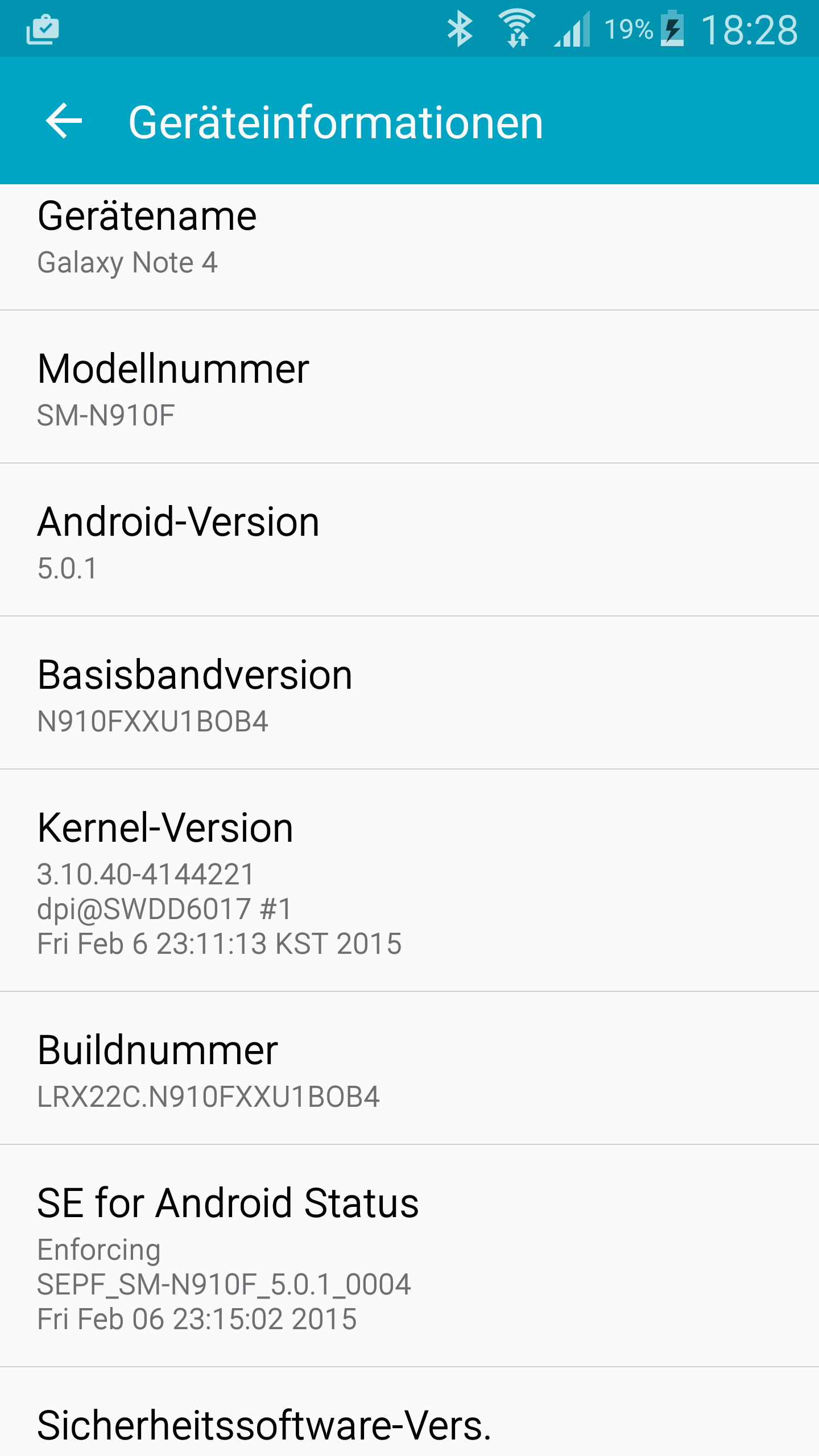Tap the Buildnummer row
The height and width of the screenshot is (1456, 819).
coord(409,1068)
